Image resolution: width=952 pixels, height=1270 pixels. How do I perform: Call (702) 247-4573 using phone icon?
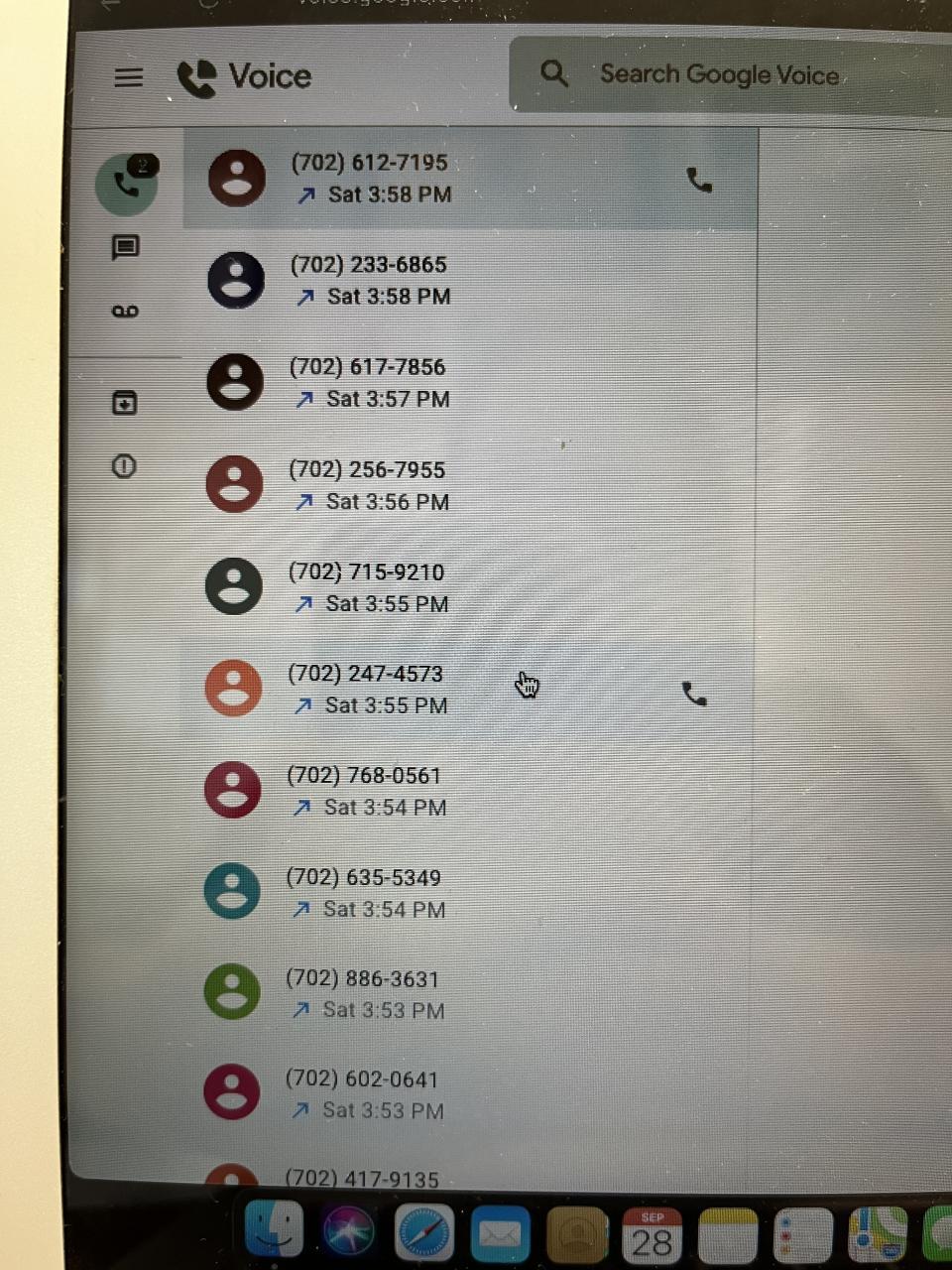click(x=694, y=694)
